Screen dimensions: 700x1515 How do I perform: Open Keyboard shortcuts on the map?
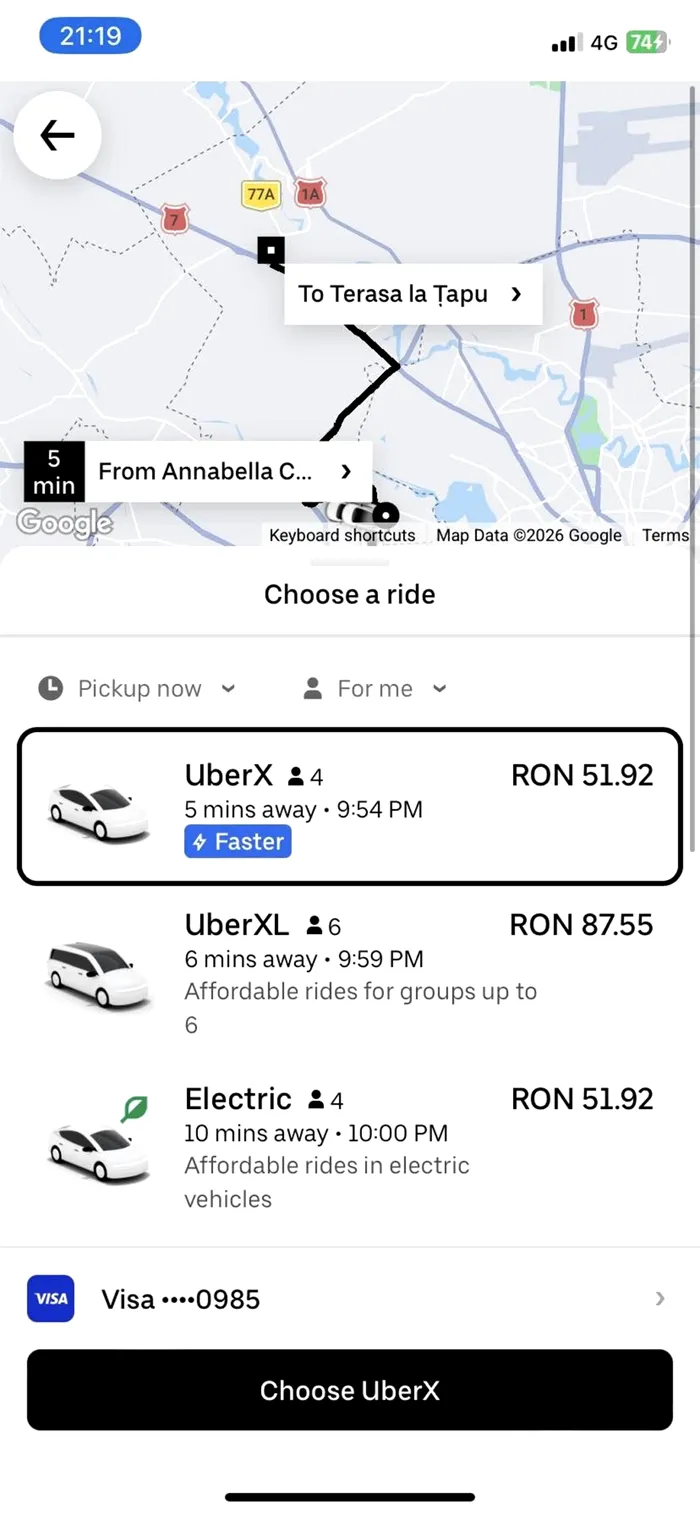point(342,535)
